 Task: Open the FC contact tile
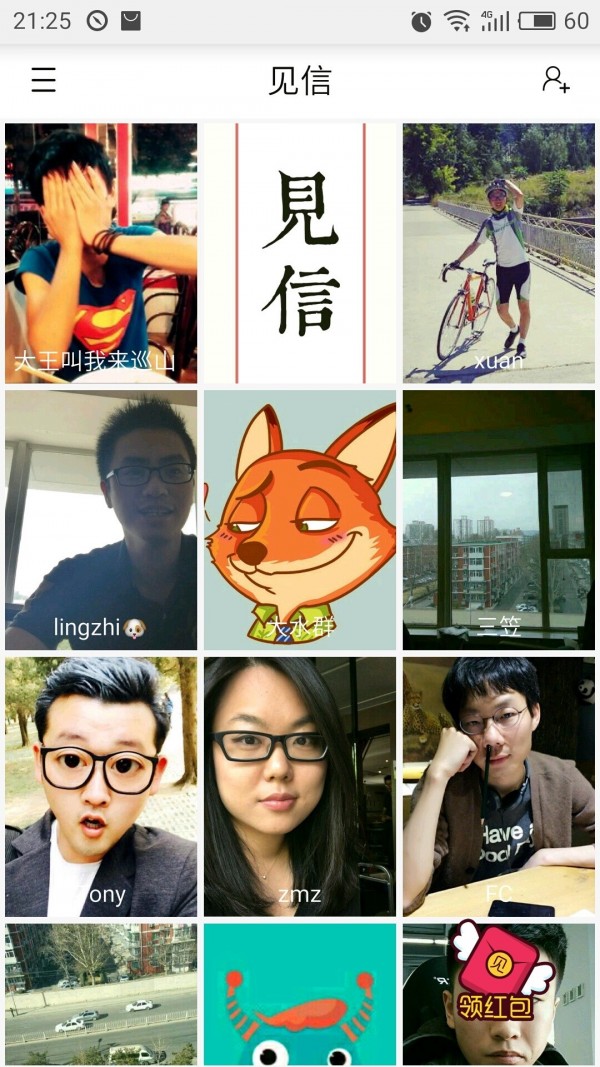point(498,786)
